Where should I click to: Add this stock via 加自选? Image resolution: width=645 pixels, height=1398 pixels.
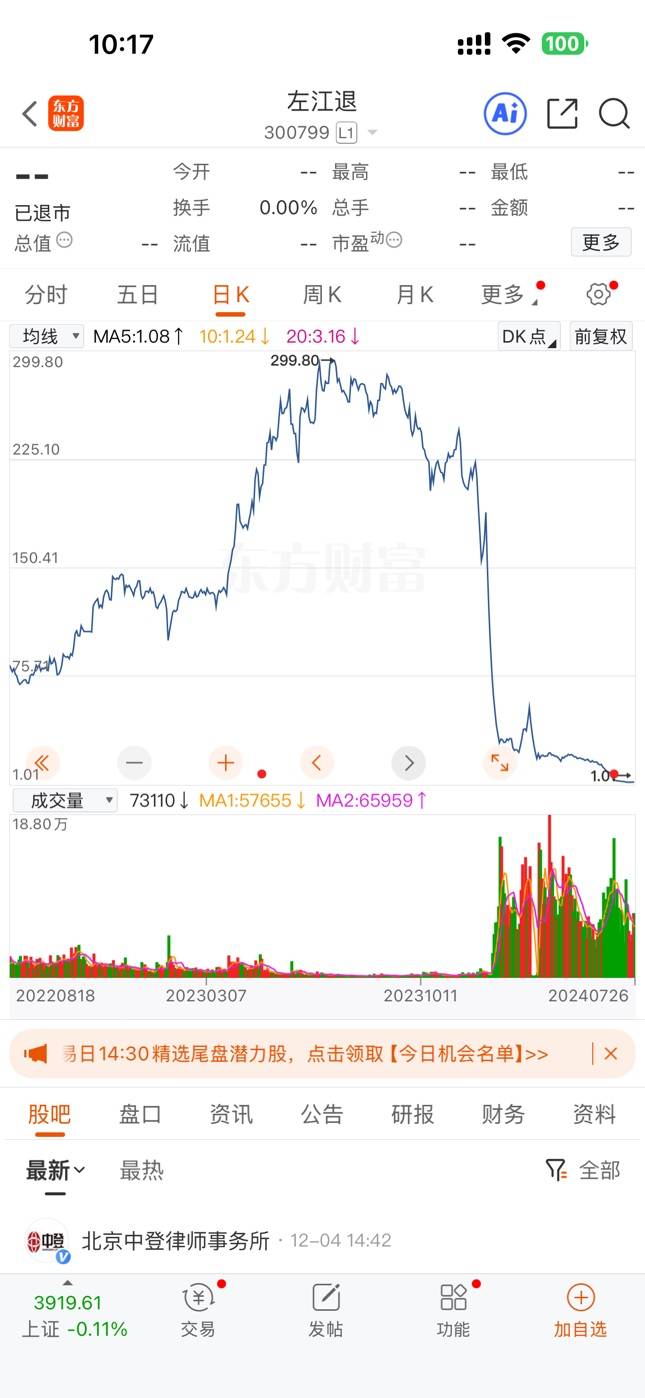(580, 1312)
